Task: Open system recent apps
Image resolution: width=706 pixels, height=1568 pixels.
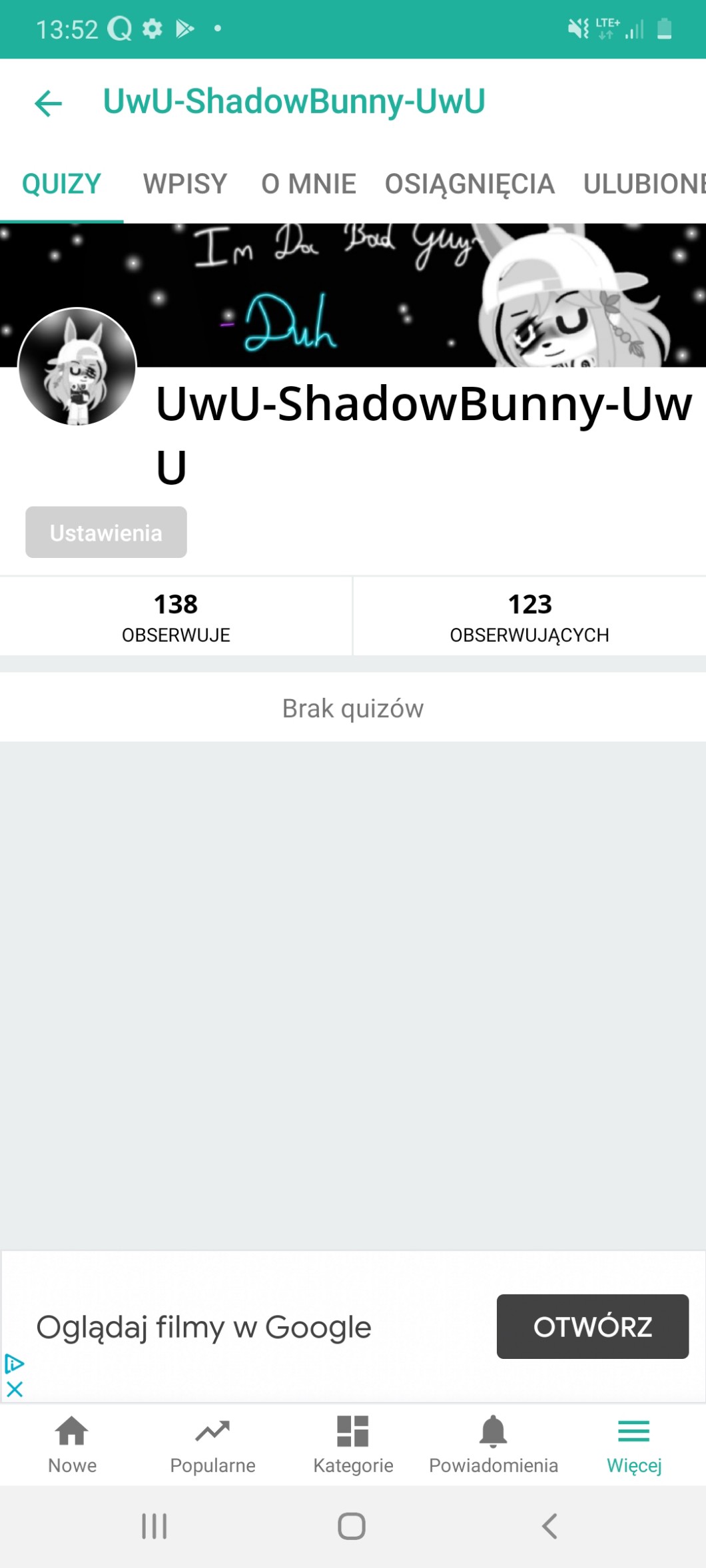Action: pyautogui.click(x=155, y=1526)
